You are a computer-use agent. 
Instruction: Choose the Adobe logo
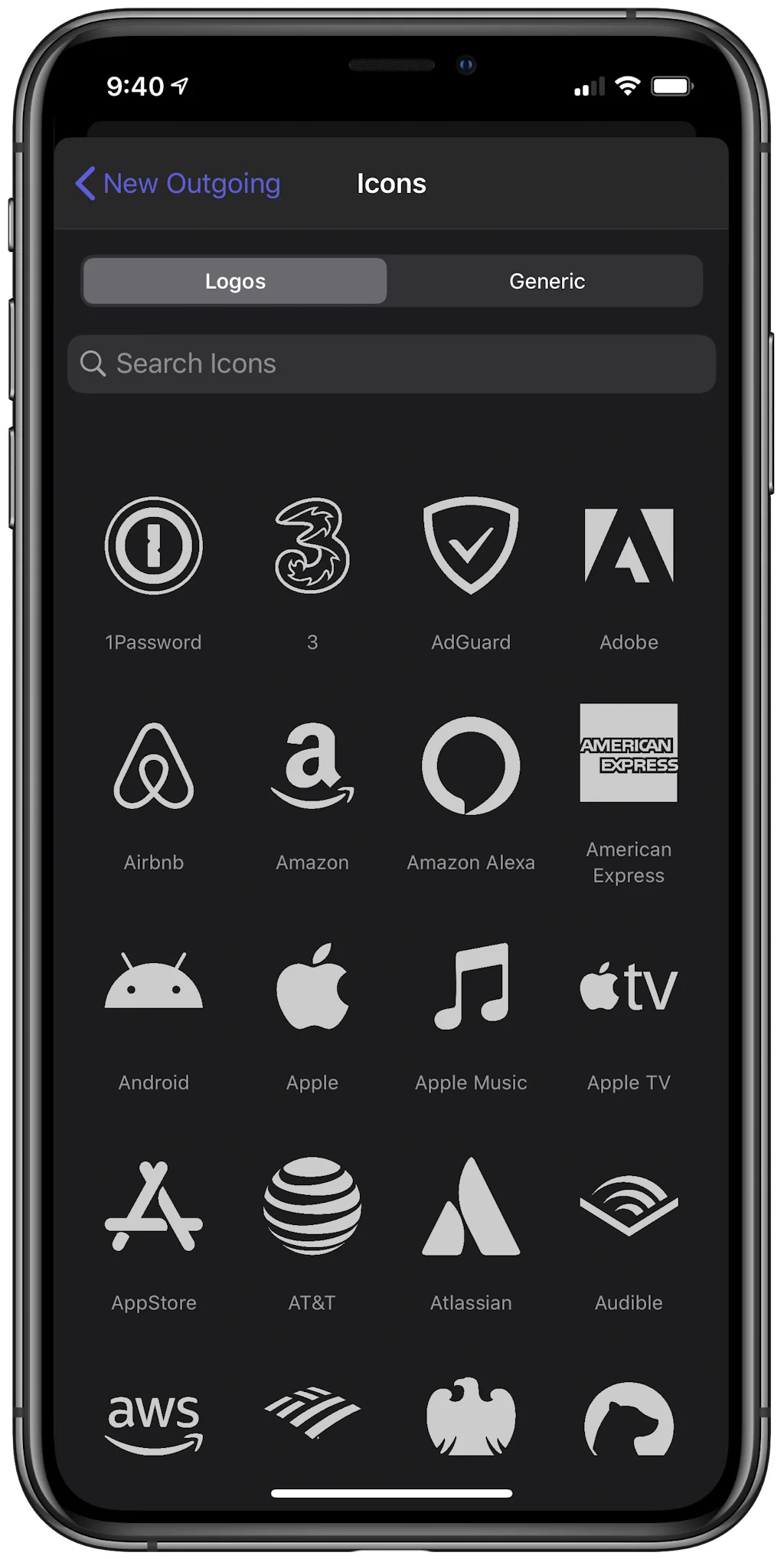tap(629, 545)
